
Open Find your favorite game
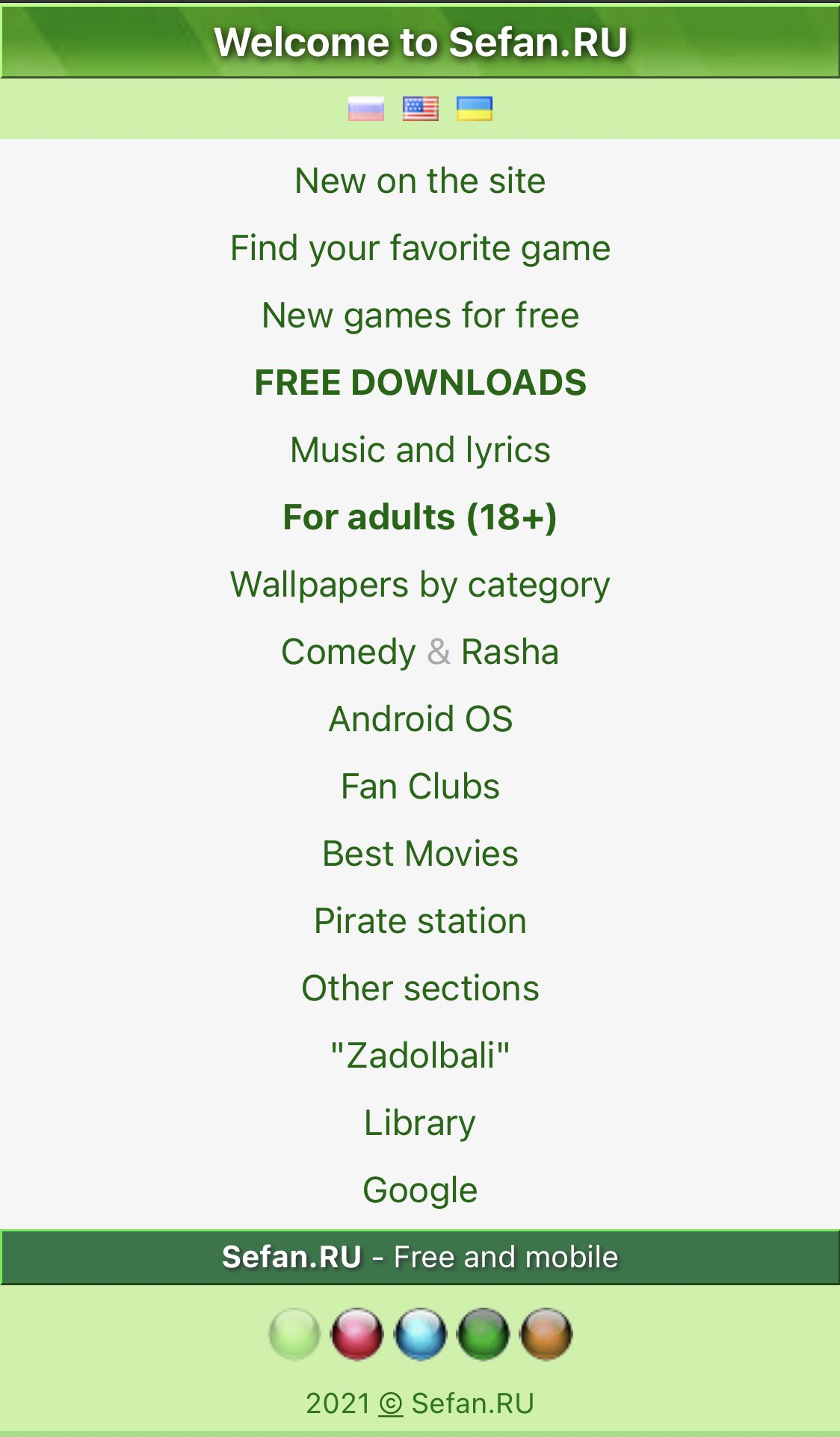[420, 248]
